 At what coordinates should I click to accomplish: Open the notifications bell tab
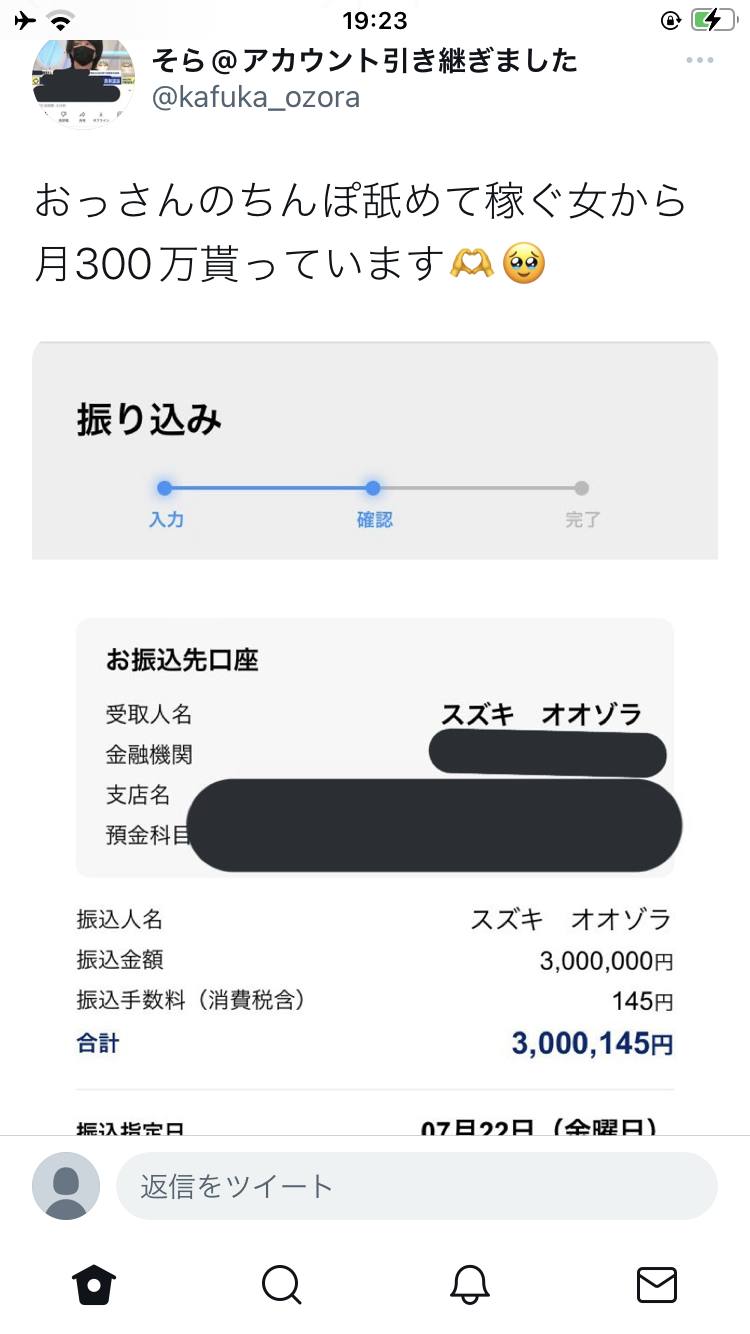tap(469, 1284)
